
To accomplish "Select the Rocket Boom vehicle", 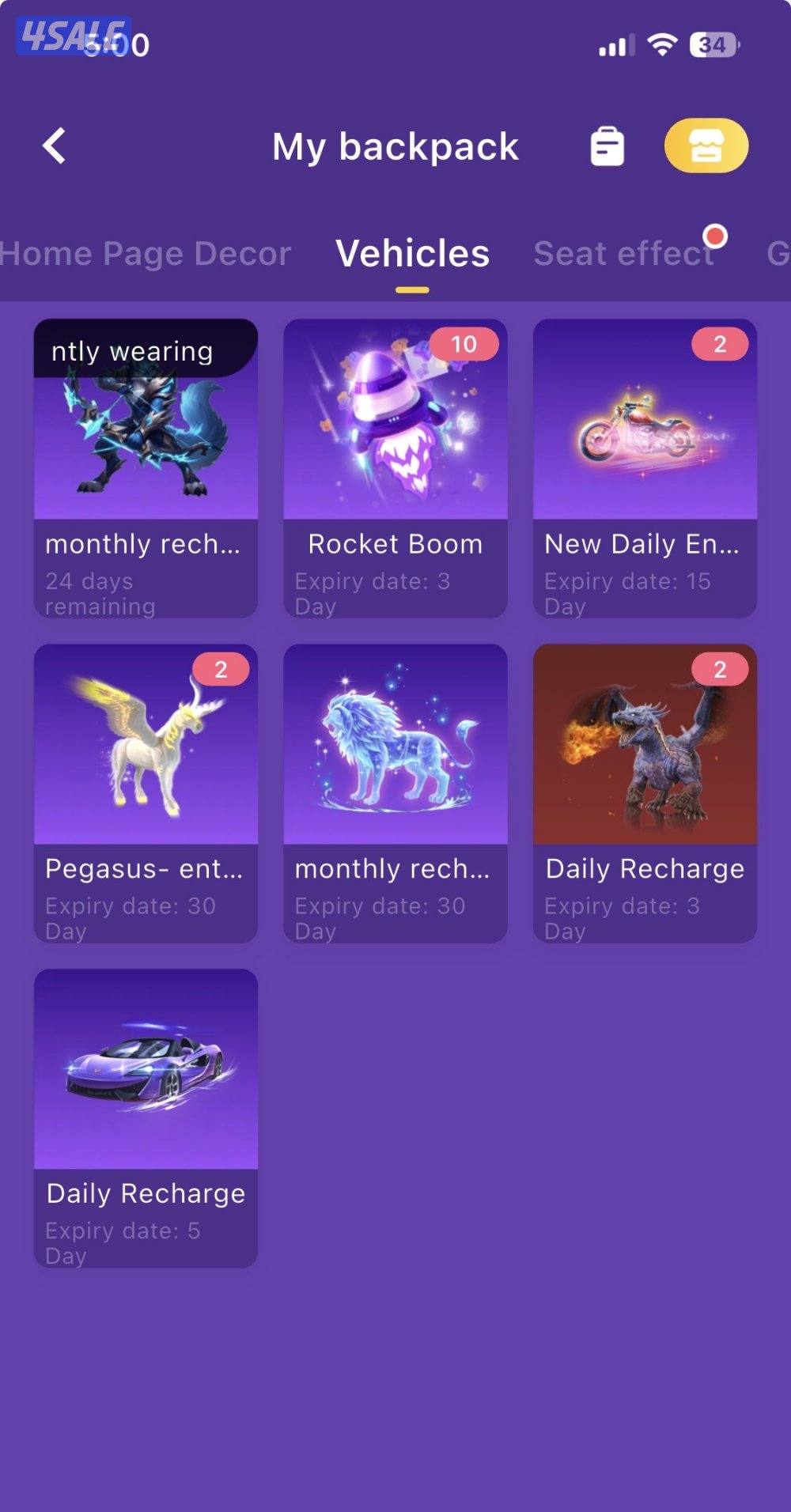I will click(x=395, y=467).
